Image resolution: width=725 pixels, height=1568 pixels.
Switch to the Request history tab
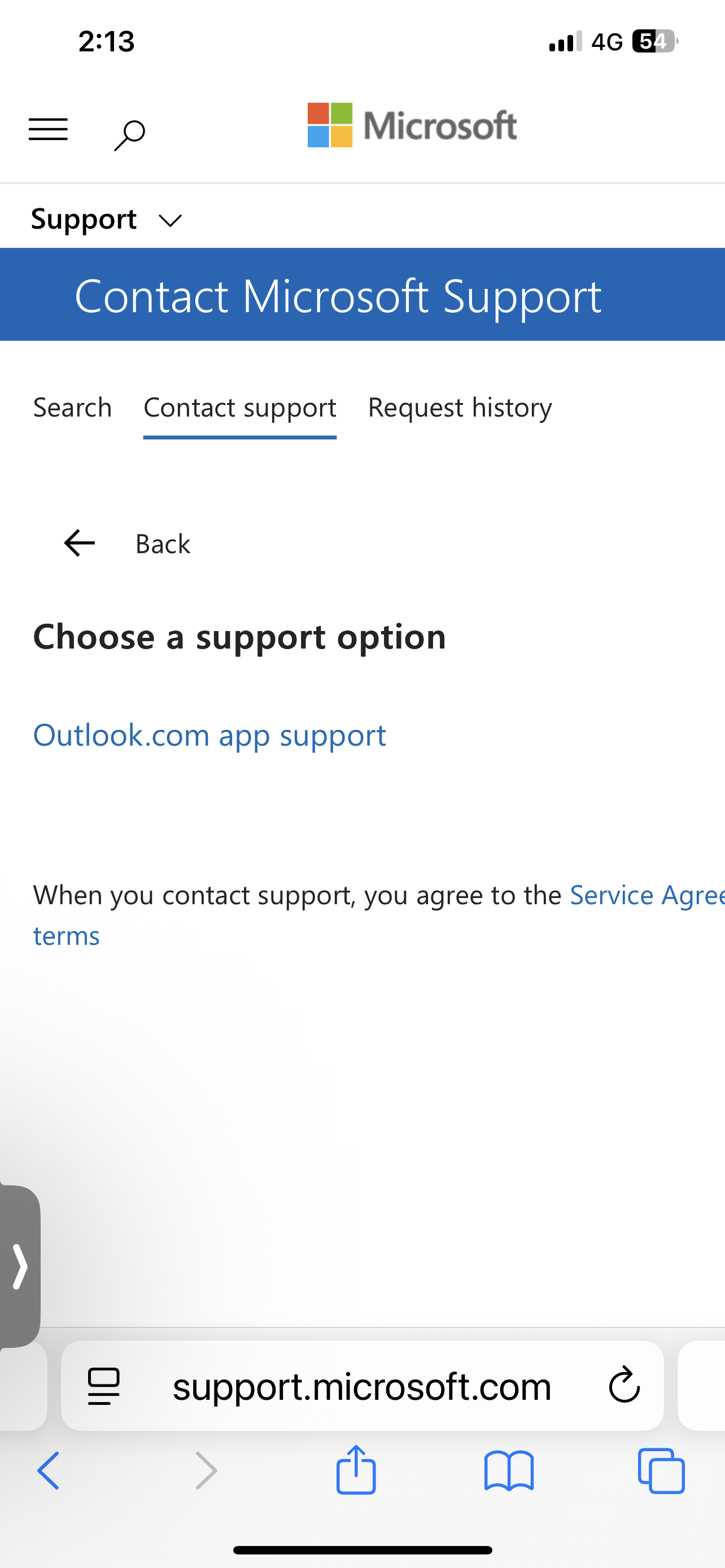[x=460, y=407]
